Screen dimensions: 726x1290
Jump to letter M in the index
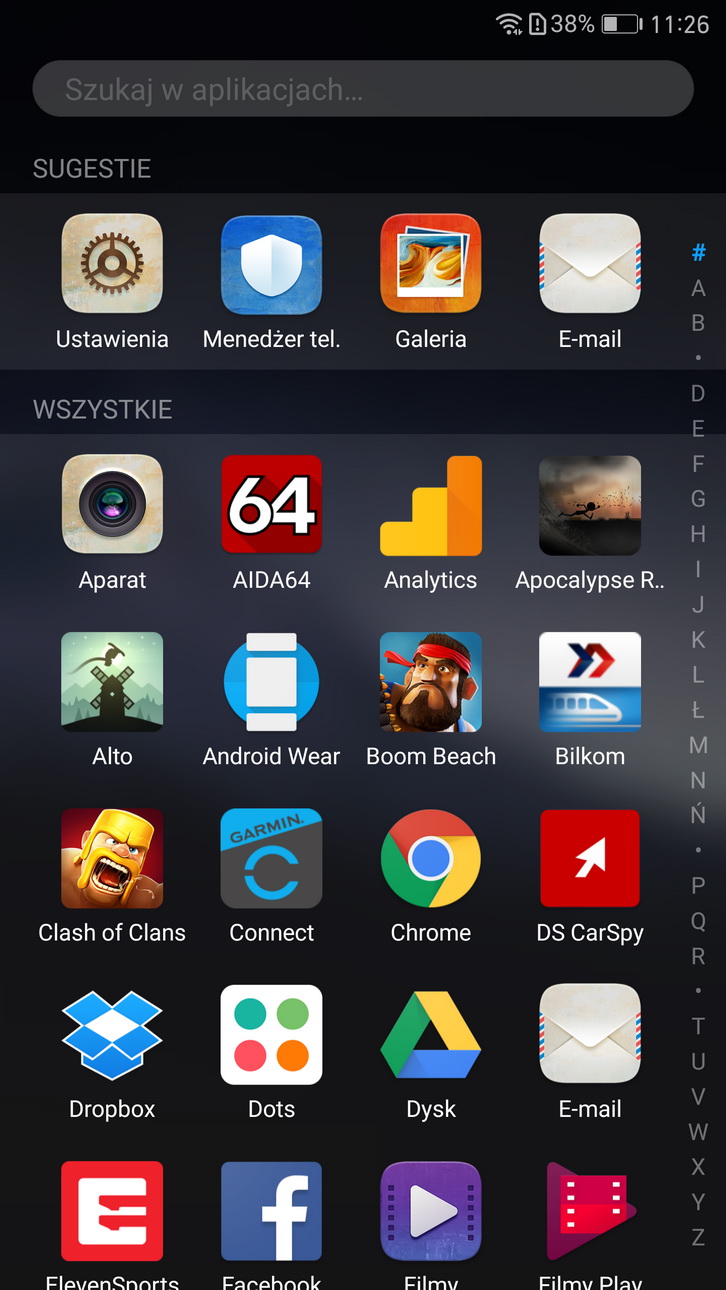pos(698,745)
